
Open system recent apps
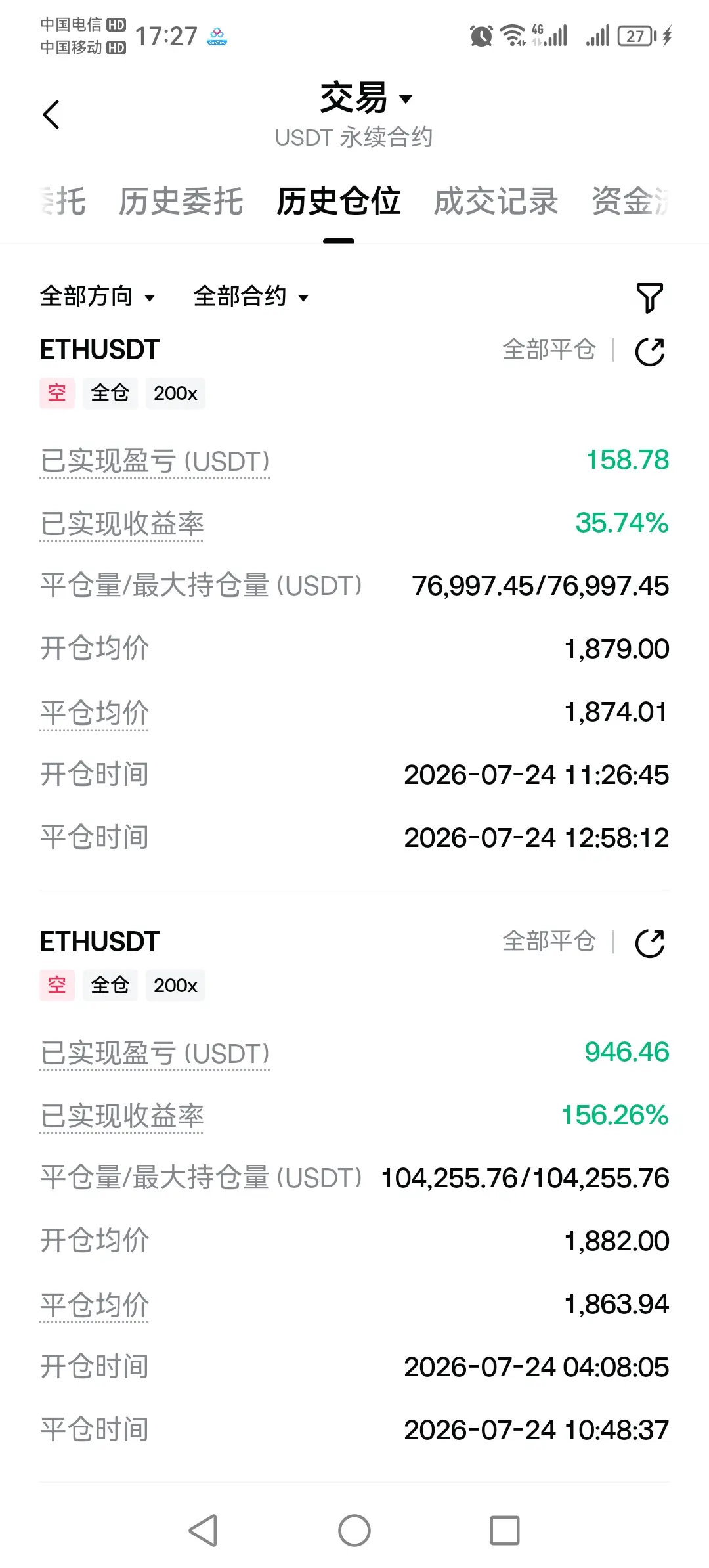(505, 1531)
